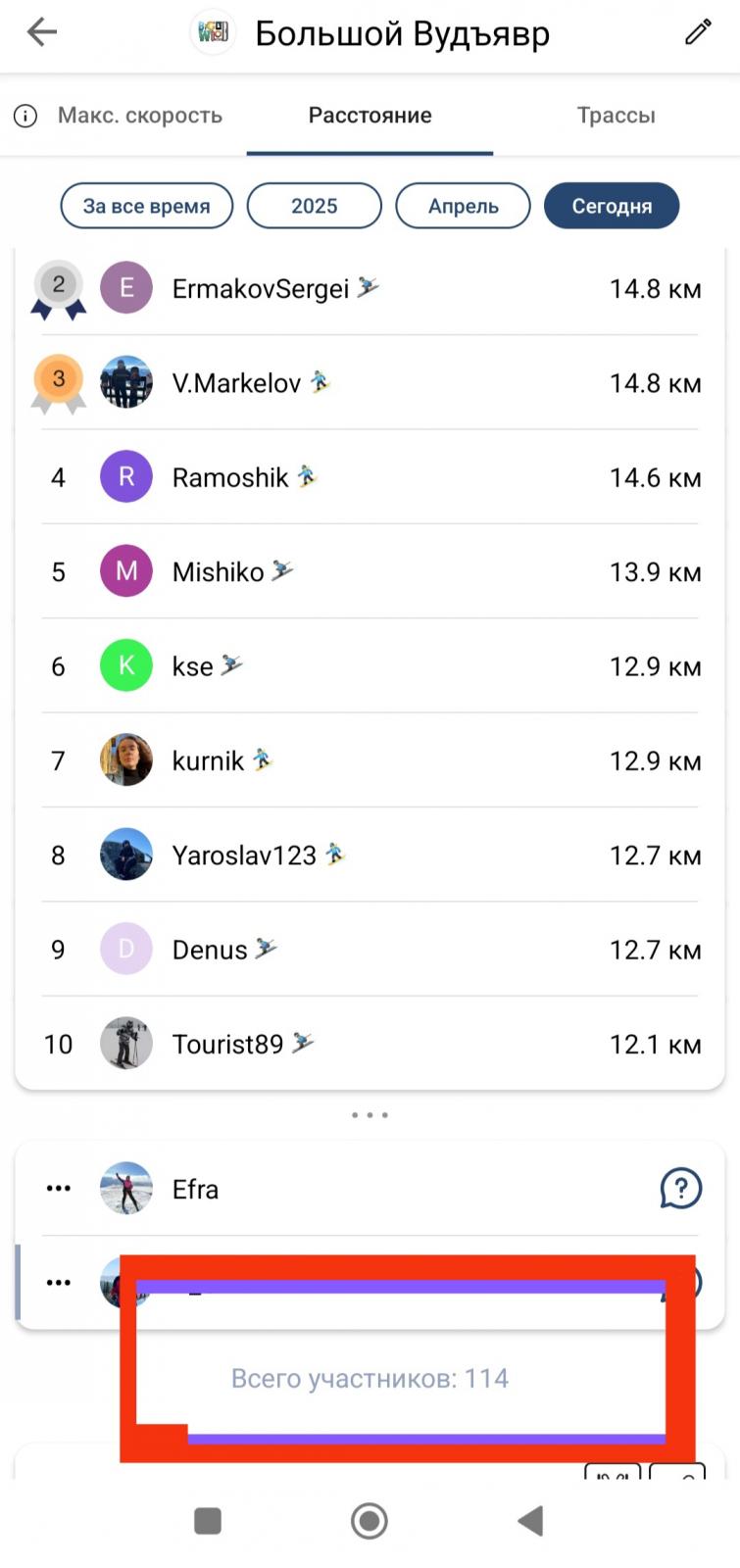This screenshot has height=1568, width=740.
Task: Tap the system home button
Action: point(370,1521)
